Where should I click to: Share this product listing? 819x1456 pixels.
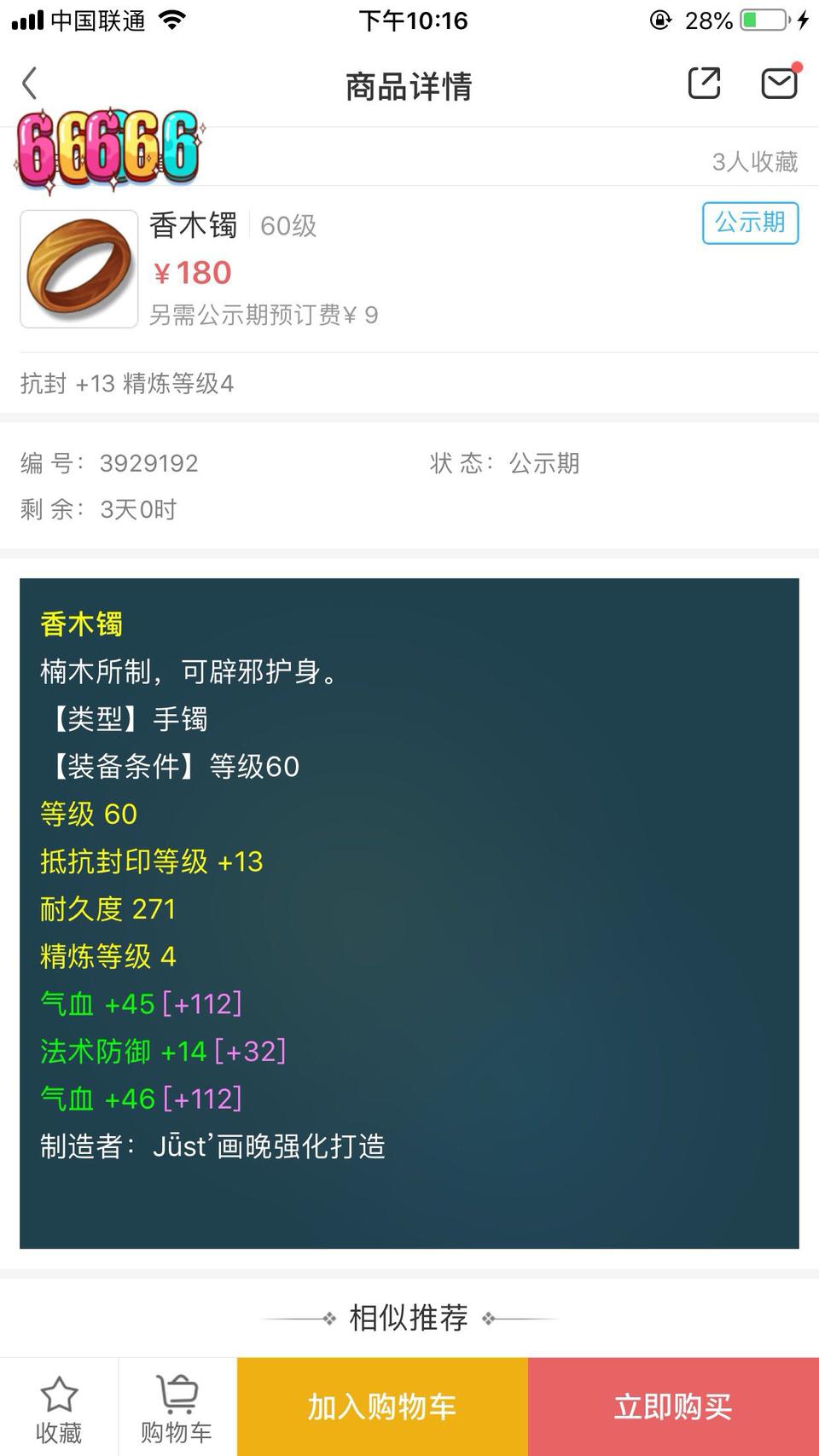(x=704, y=84)
